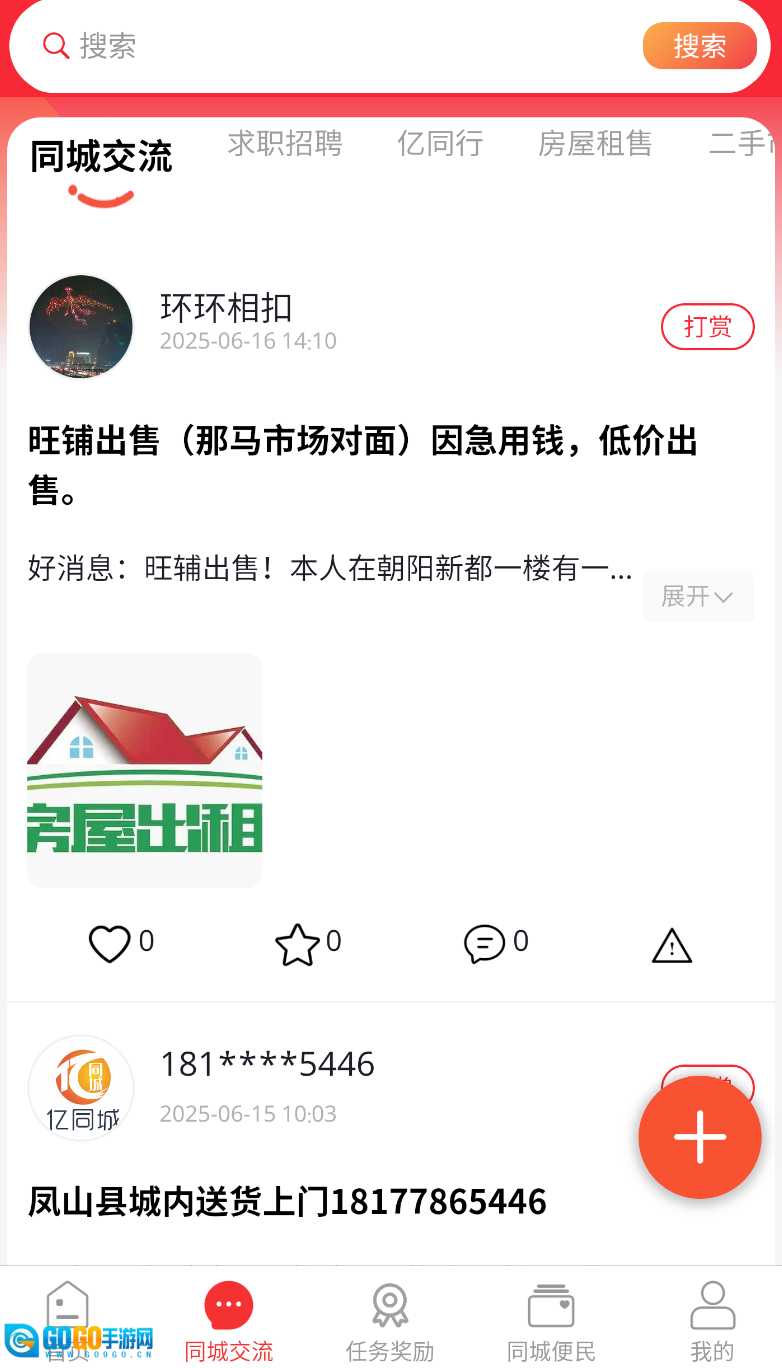The height and width of the screenshot is (1368, 782).
Task: Open 环环相扣's profile avatar
Action: point(81,327)
